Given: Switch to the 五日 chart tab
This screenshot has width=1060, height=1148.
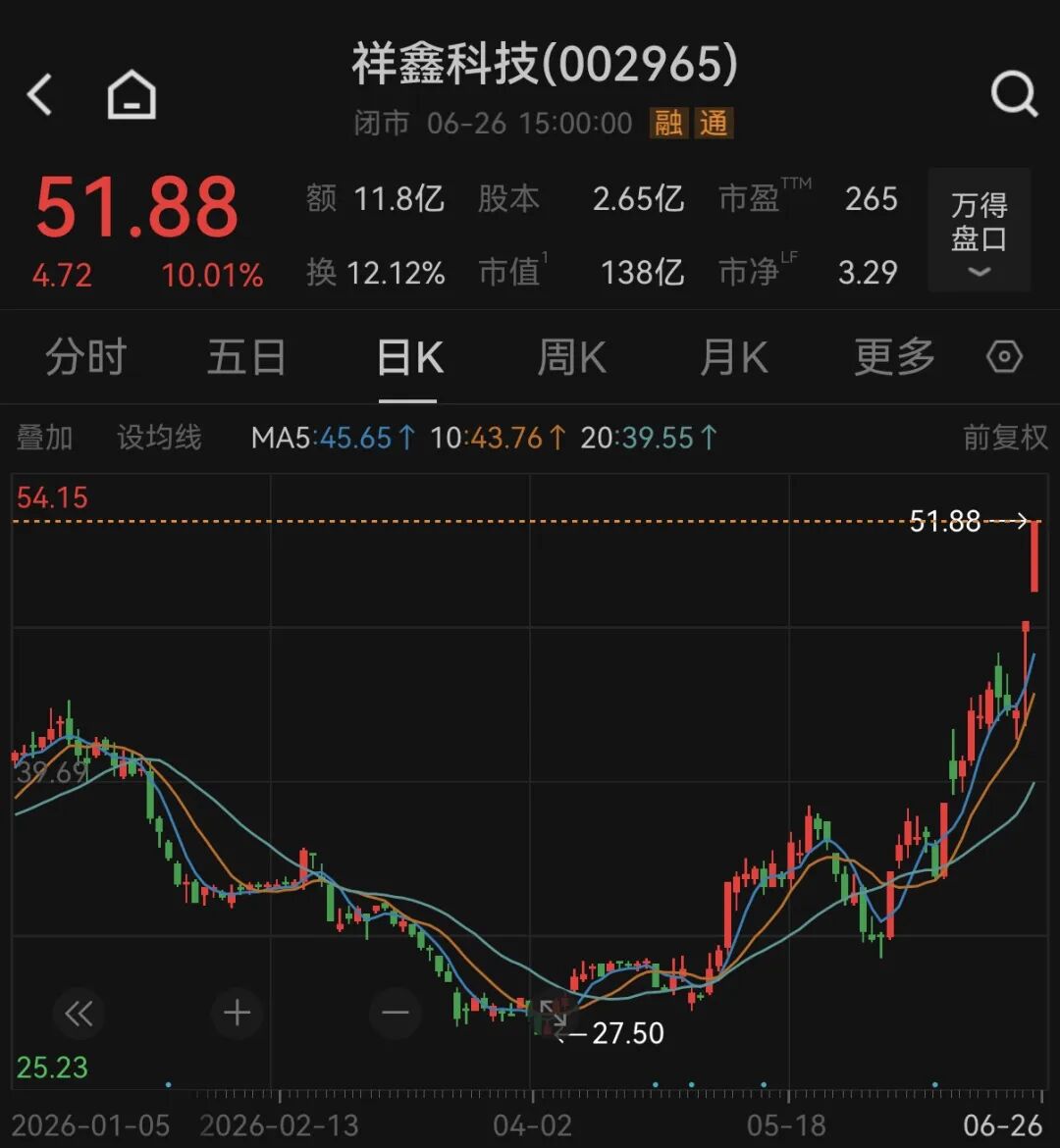Looking at the screenshot, I should click(246, 357).
